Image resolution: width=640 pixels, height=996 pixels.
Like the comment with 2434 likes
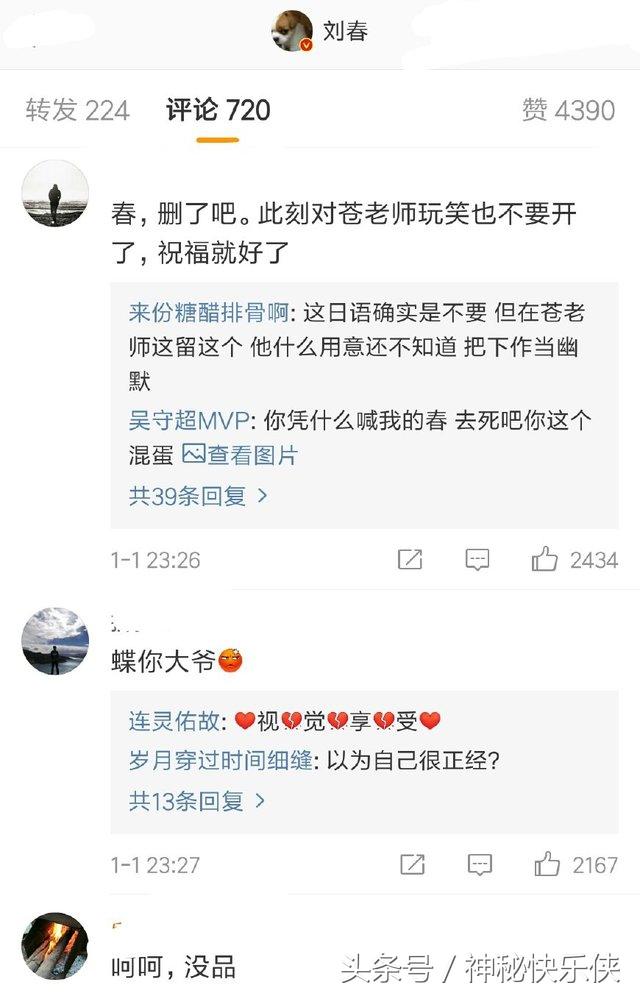click(x=546, y=560)
